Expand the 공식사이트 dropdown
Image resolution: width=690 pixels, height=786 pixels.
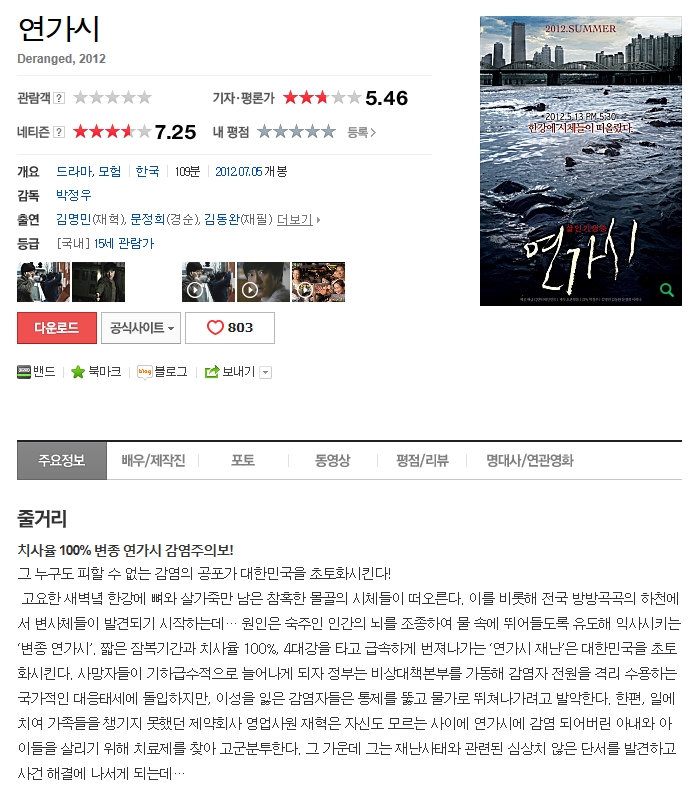(141, 328)
